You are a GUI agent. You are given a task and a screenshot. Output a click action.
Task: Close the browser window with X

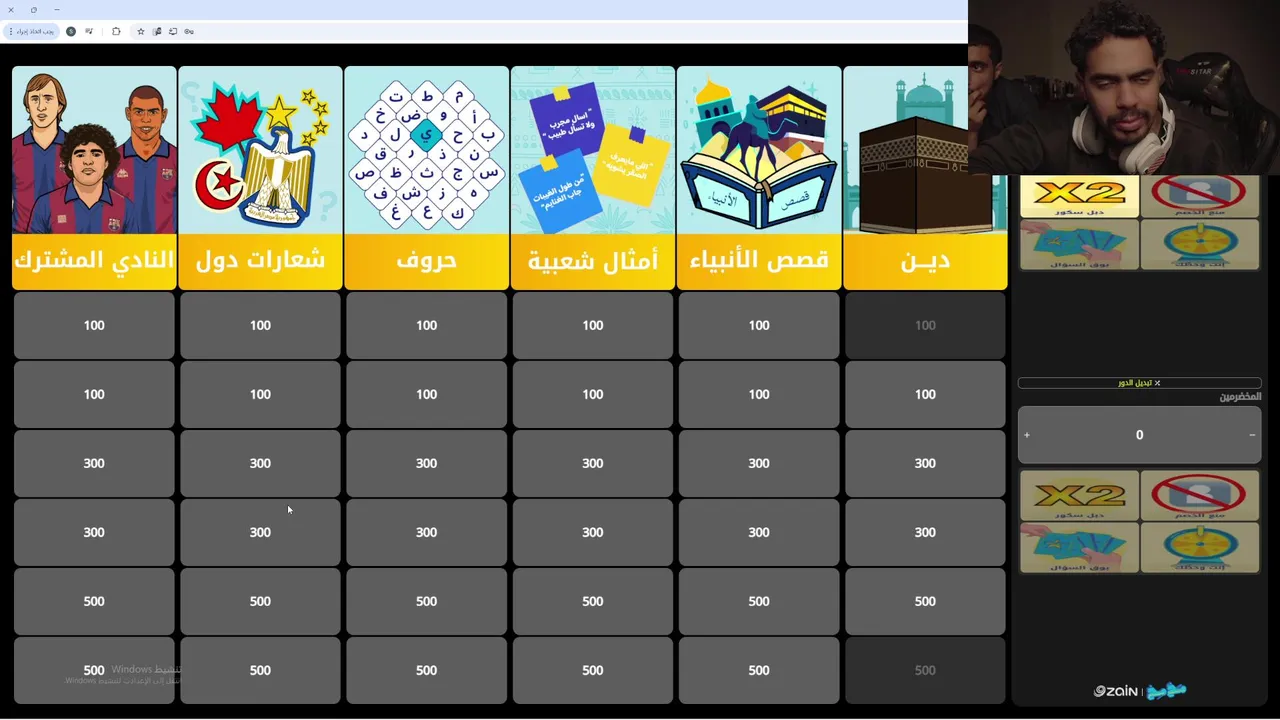(x=10, y=10)
